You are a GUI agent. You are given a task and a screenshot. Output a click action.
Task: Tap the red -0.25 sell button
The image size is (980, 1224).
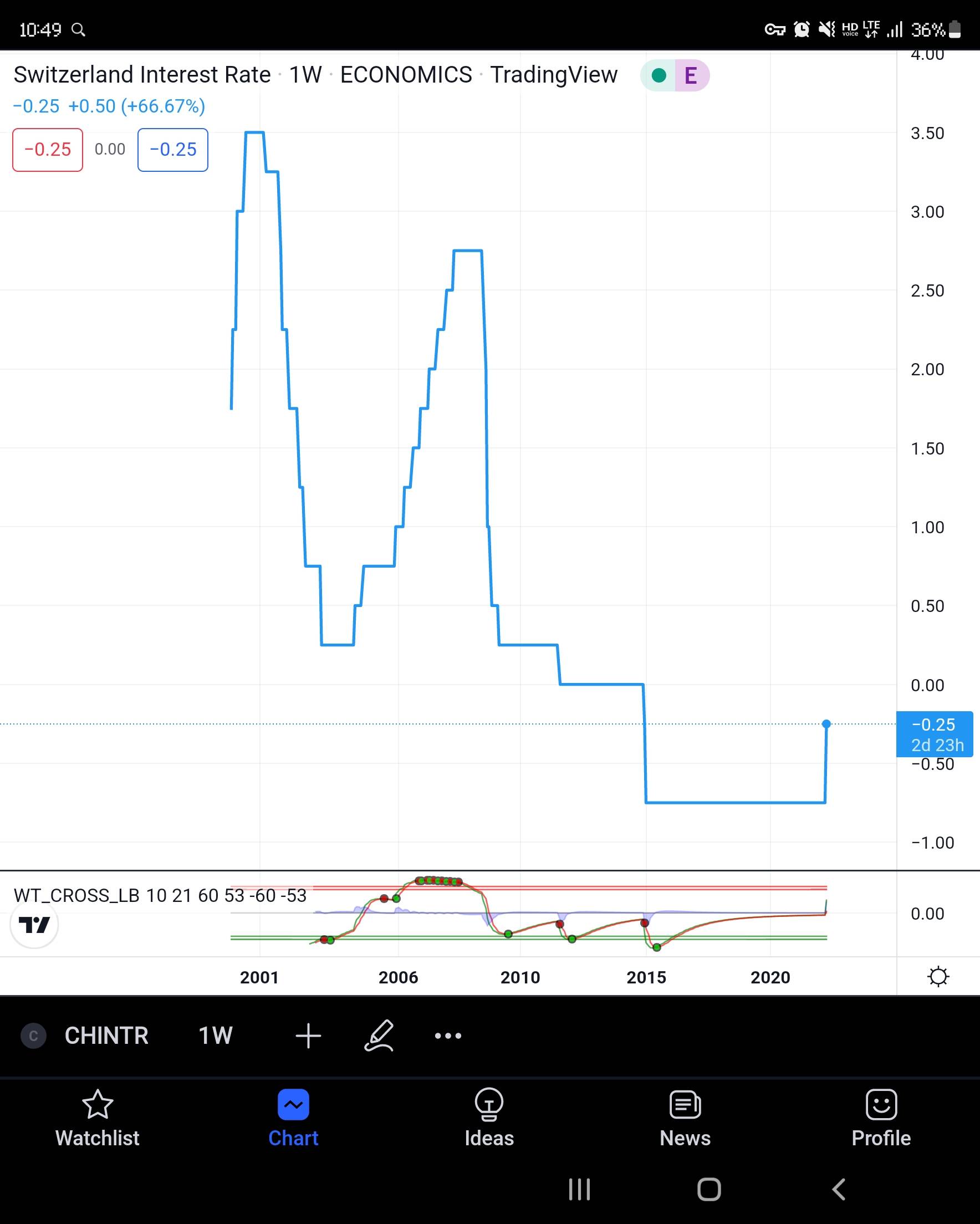[48, 150]
